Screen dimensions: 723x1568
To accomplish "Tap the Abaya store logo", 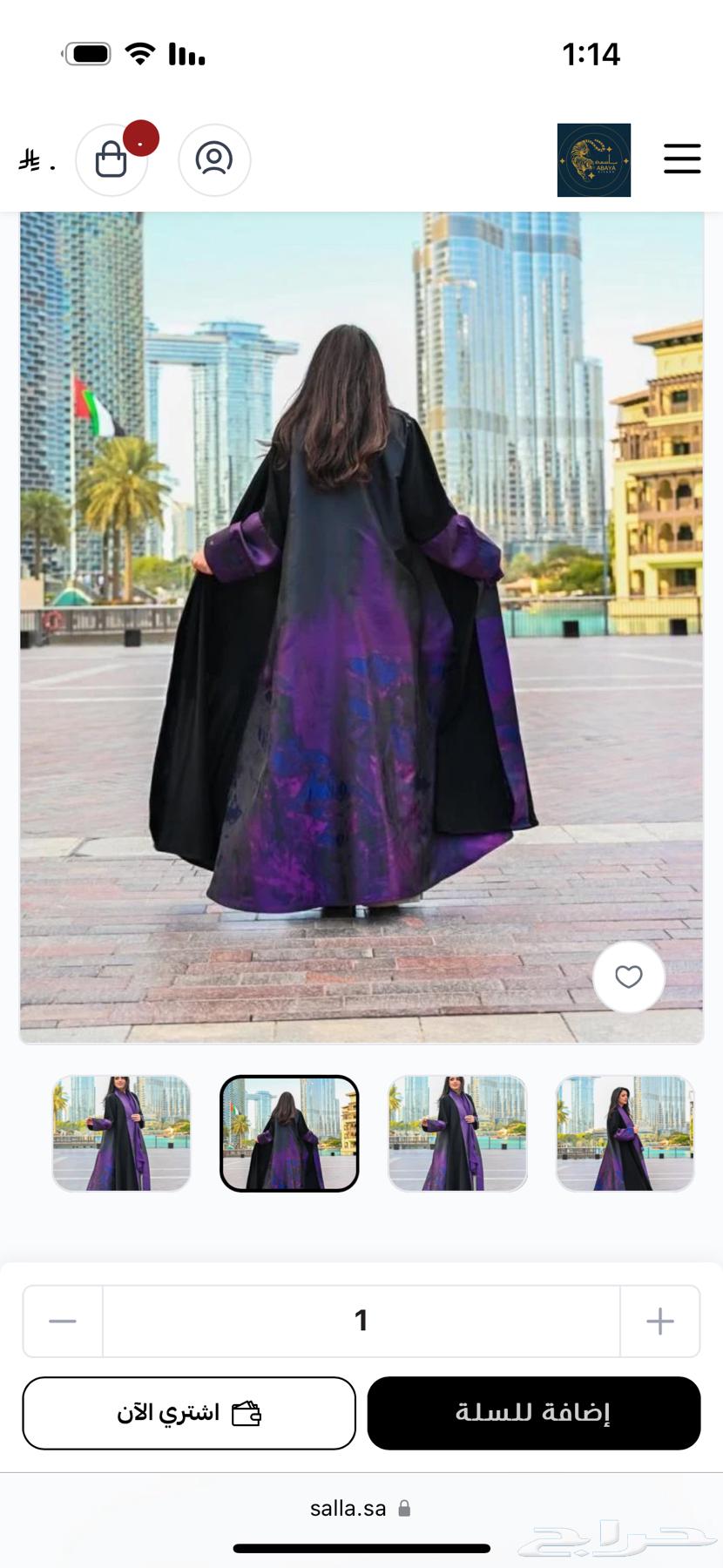I will pyautogui.click(x=594, y=160).
